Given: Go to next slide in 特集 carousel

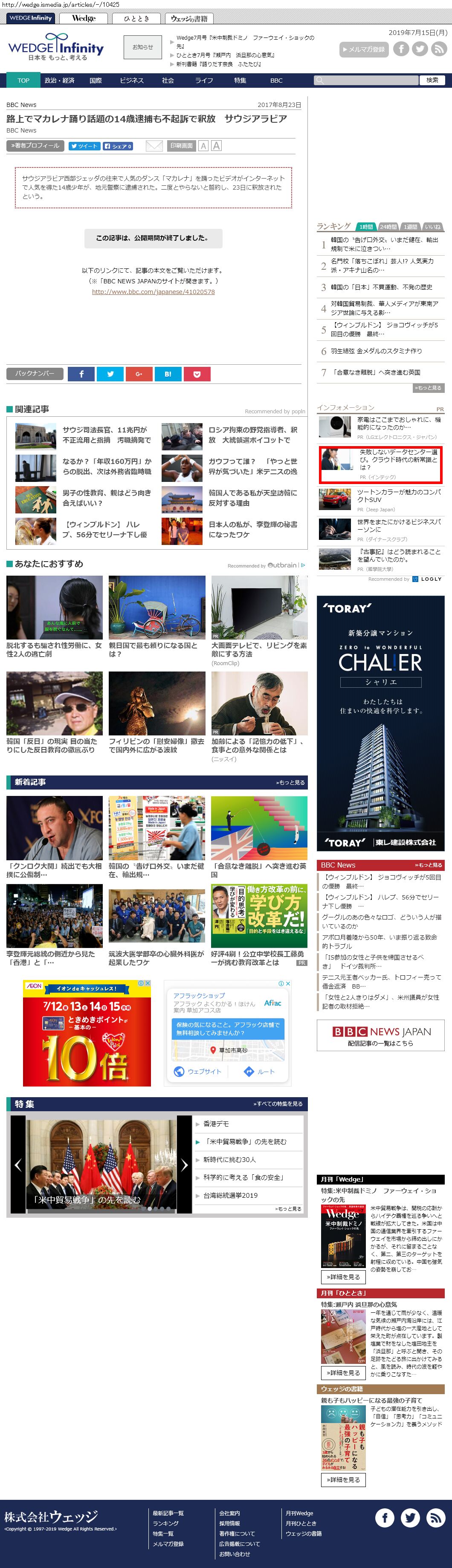Looking at the screenshot, I should [x=185, y=1166].
